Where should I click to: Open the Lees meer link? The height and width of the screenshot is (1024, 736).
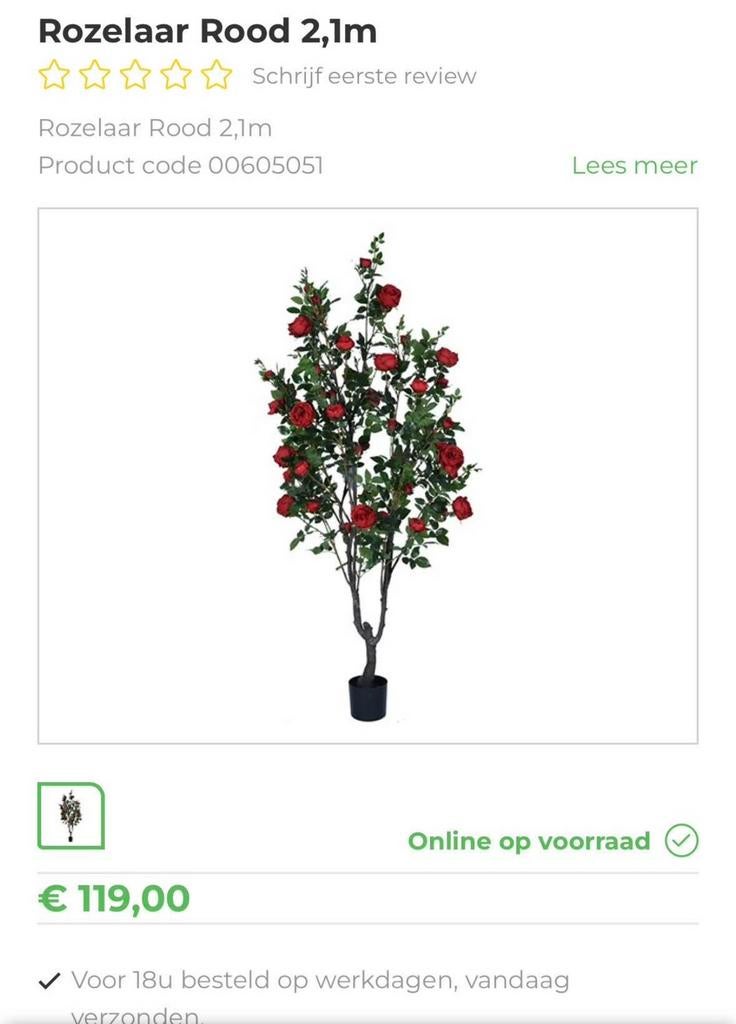634,166
